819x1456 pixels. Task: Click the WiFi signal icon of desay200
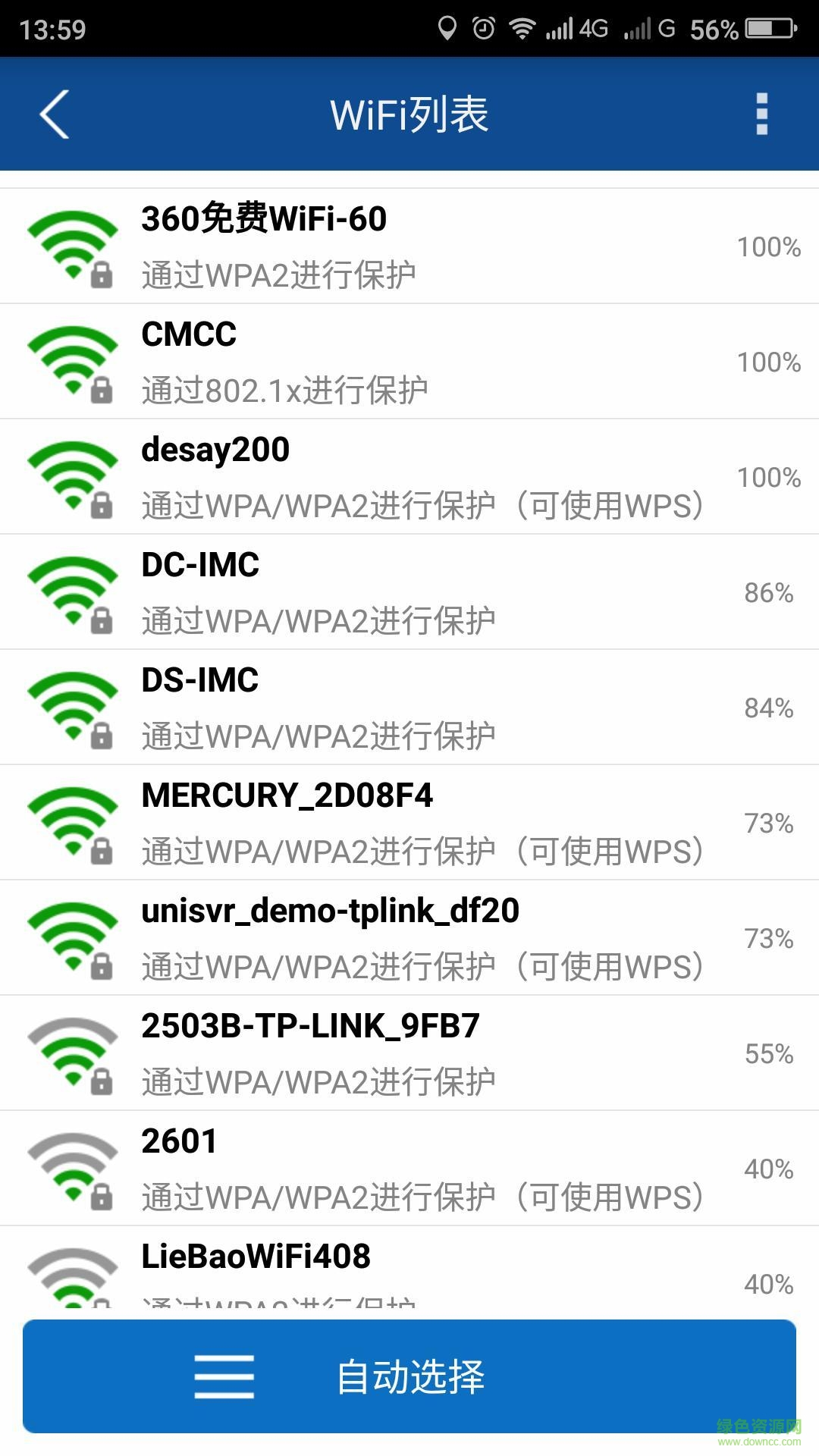pyautogui.click(x=72, y=470)
